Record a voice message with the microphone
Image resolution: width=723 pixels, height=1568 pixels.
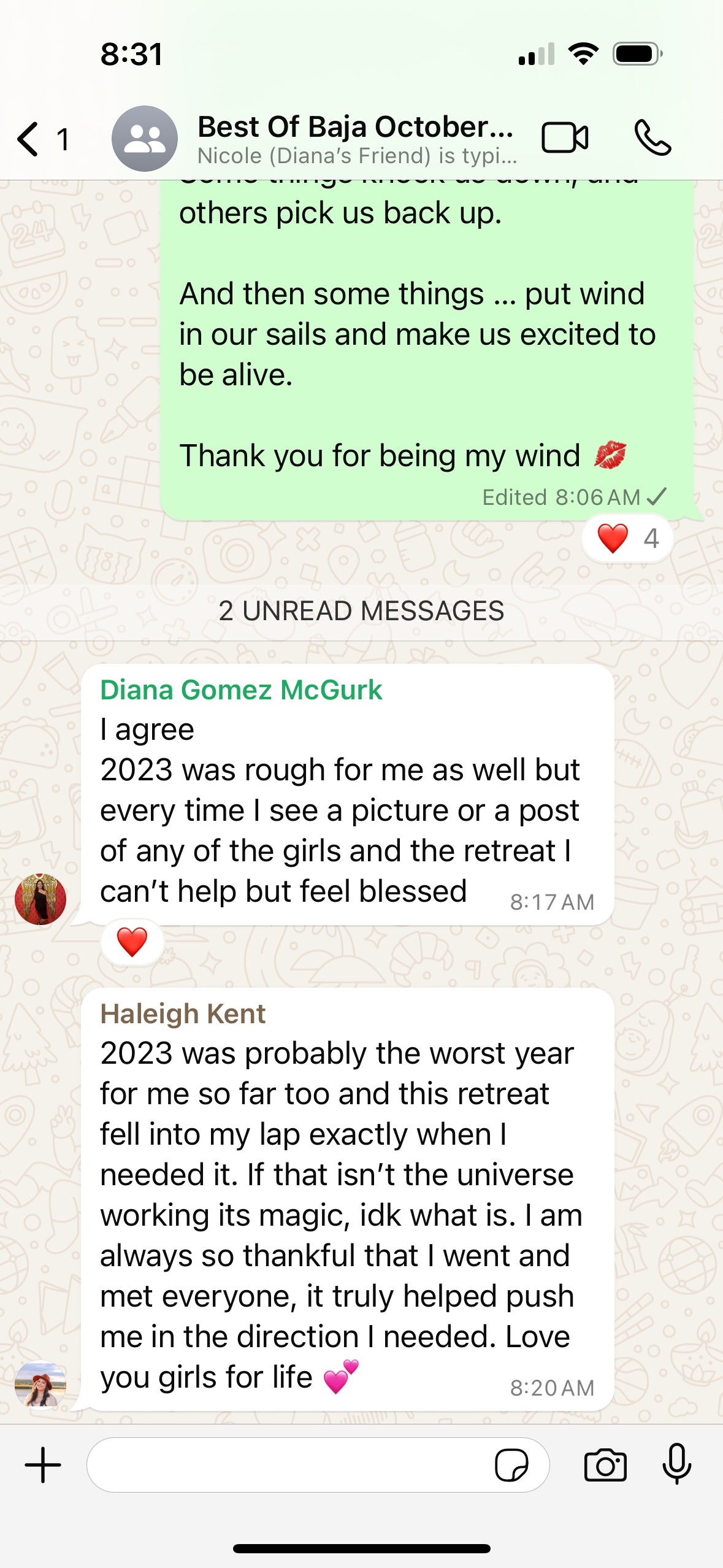pyautogui.click(x=677, y=1466)
